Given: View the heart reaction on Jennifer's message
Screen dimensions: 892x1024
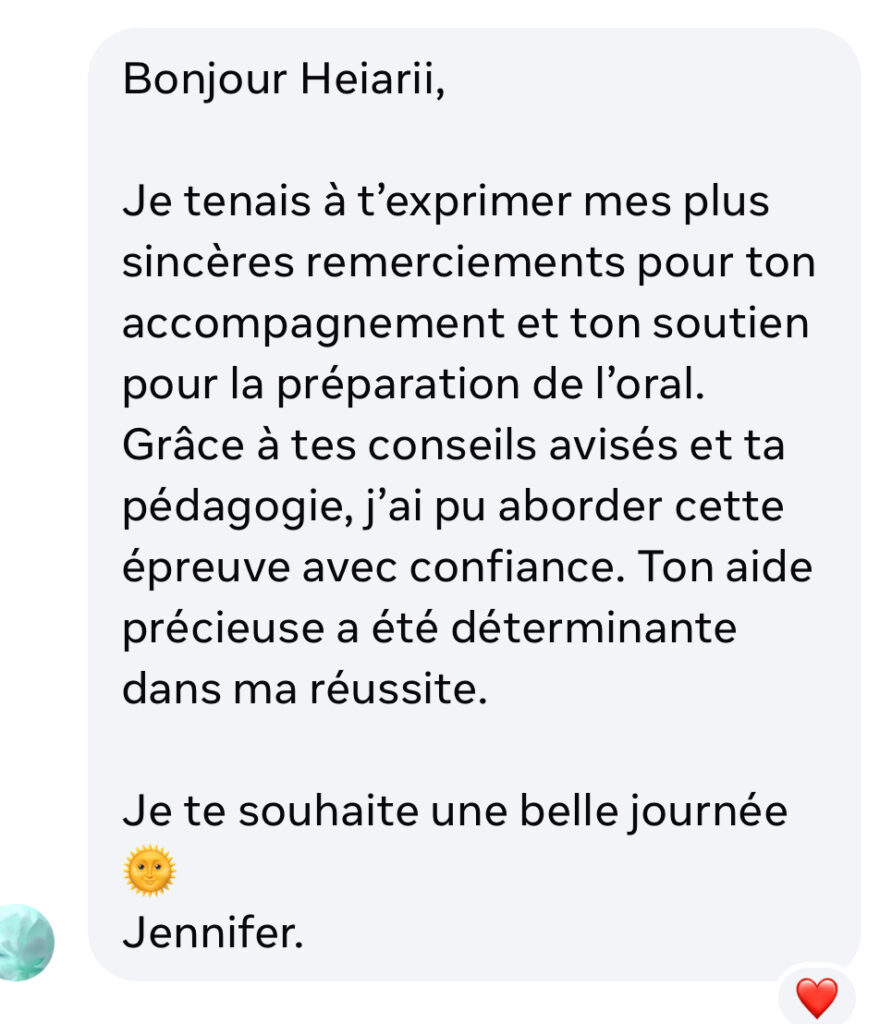Looking at the screenshot, I should click(816, 998).
